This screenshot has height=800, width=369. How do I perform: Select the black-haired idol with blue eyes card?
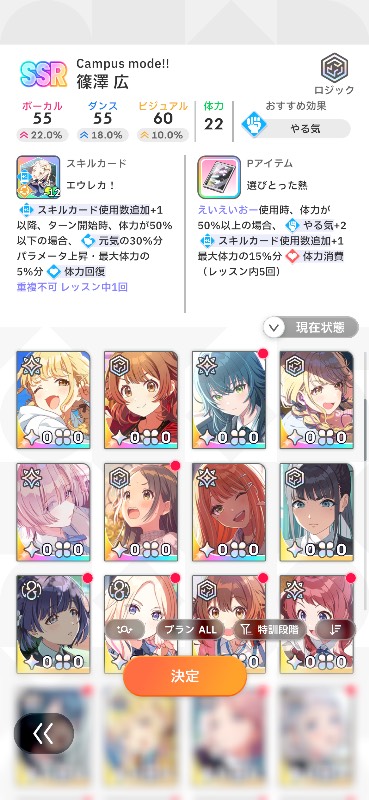[316, 512]
